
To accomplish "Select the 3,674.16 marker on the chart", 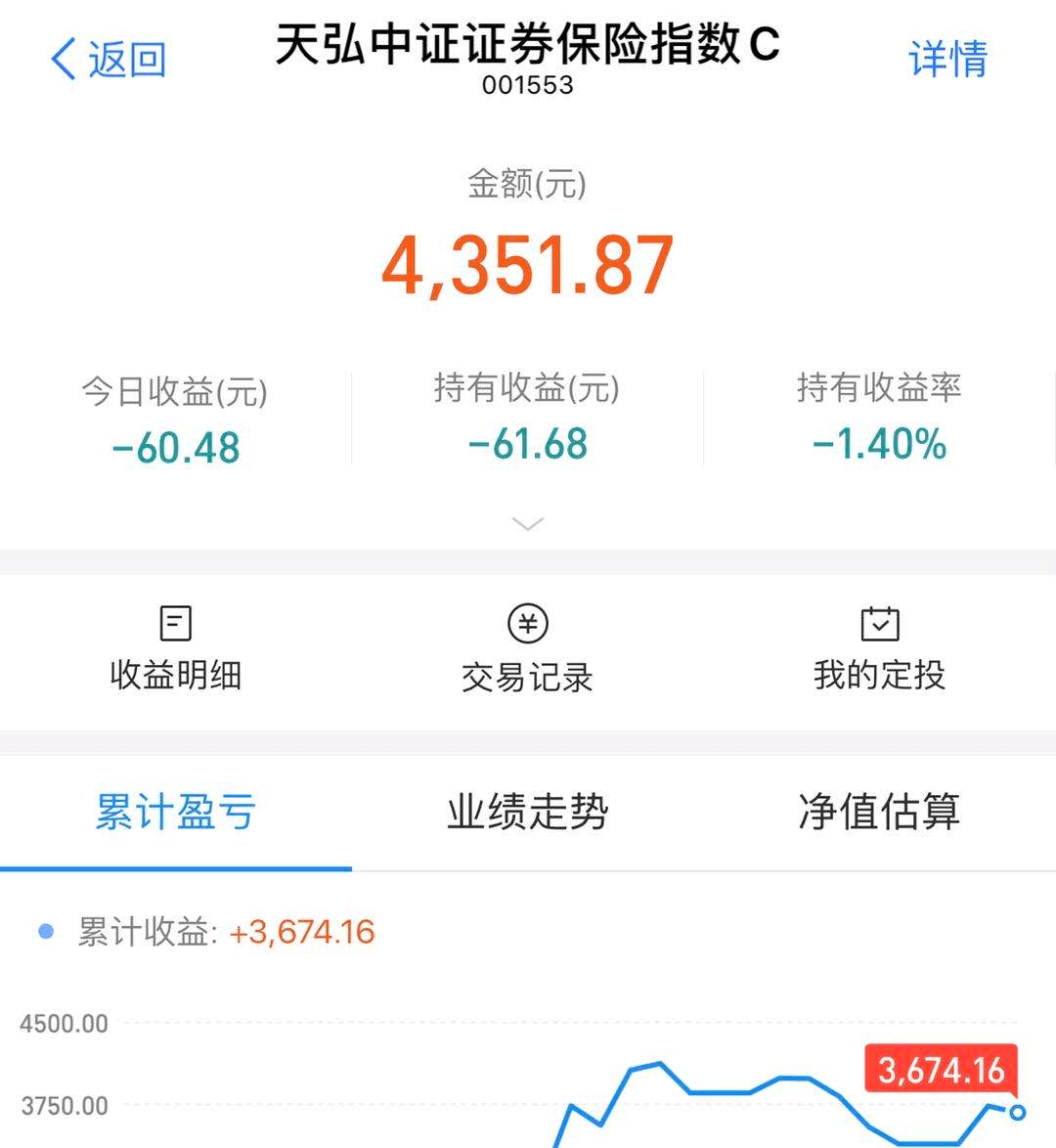I will [x=942, y=1070].
